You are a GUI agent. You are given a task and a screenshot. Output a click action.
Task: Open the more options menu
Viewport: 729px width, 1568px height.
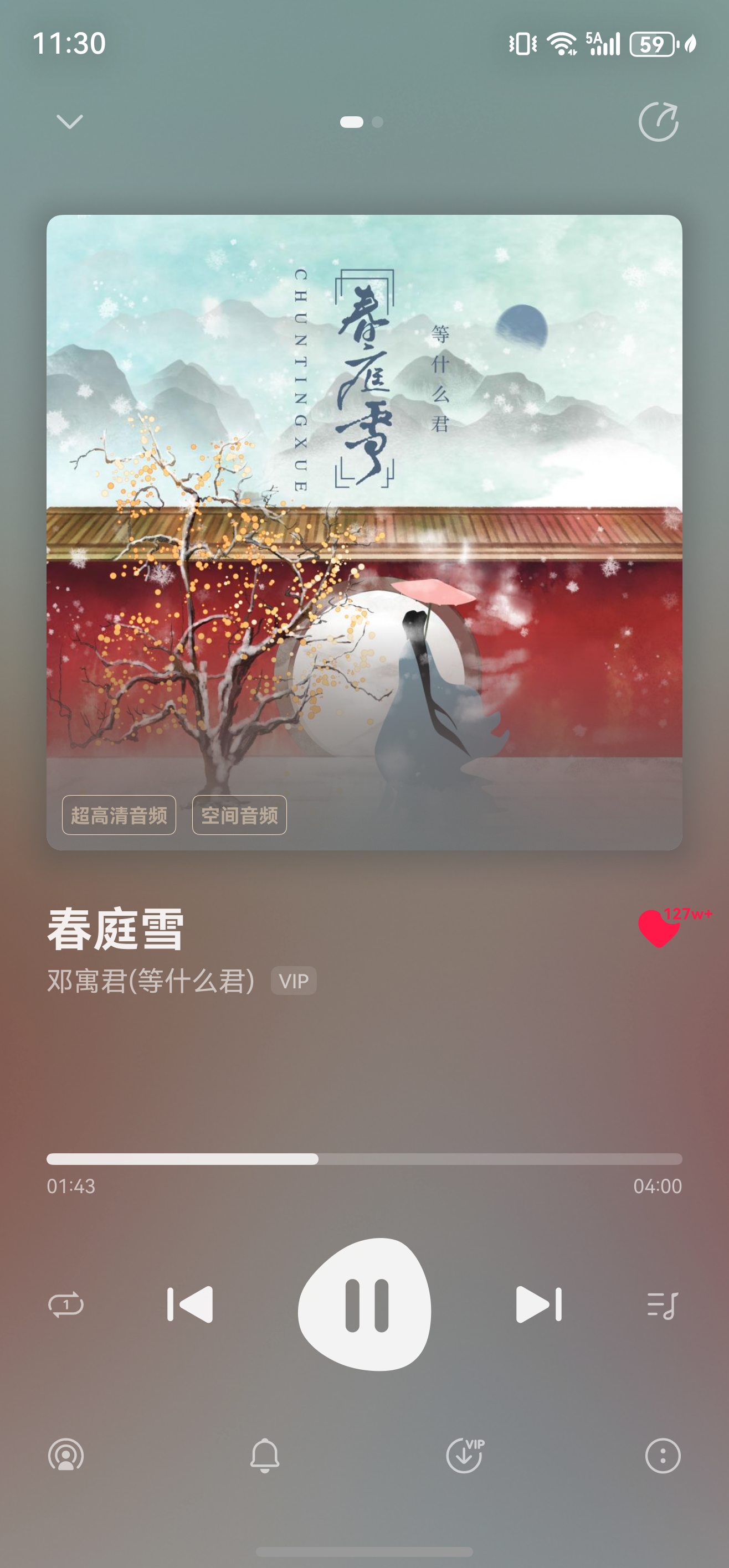(x=663, y=1456)
